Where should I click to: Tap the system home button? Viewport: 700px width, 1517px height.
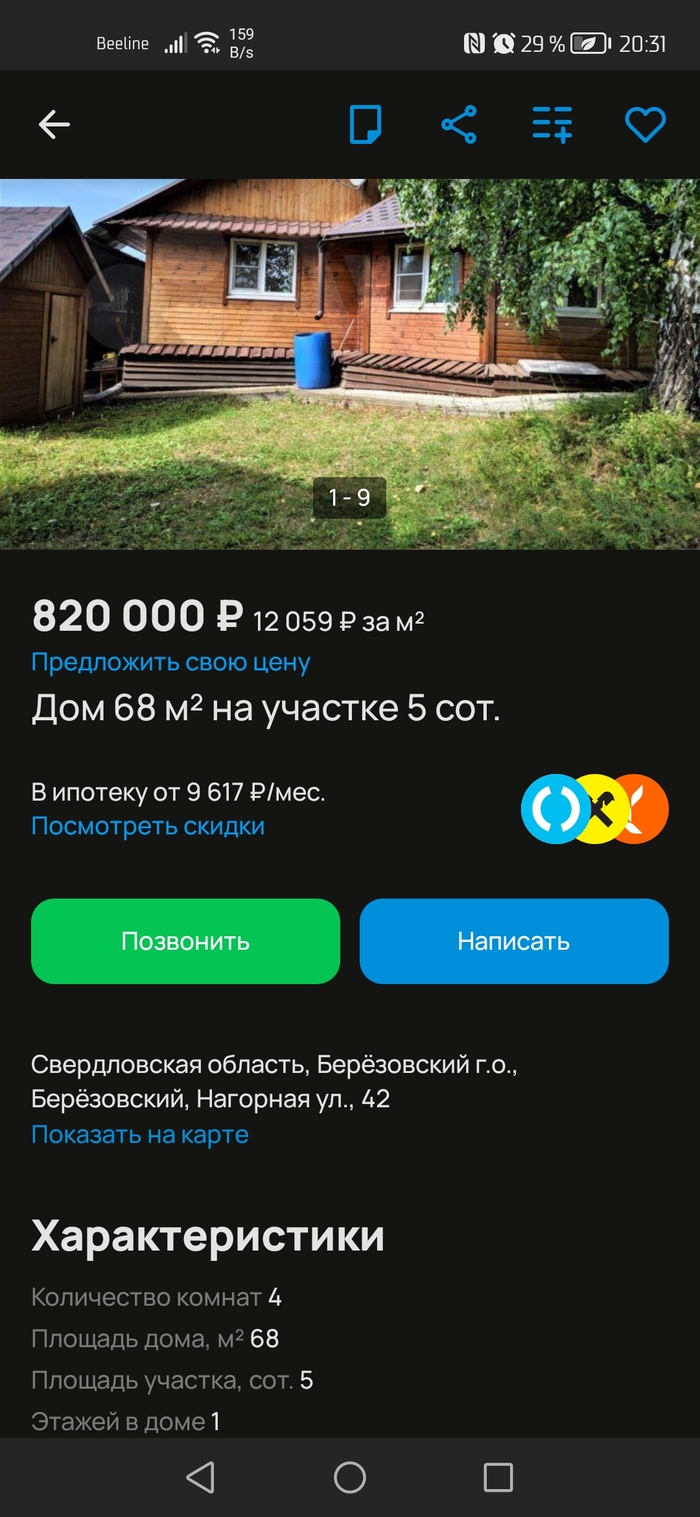350,1477
